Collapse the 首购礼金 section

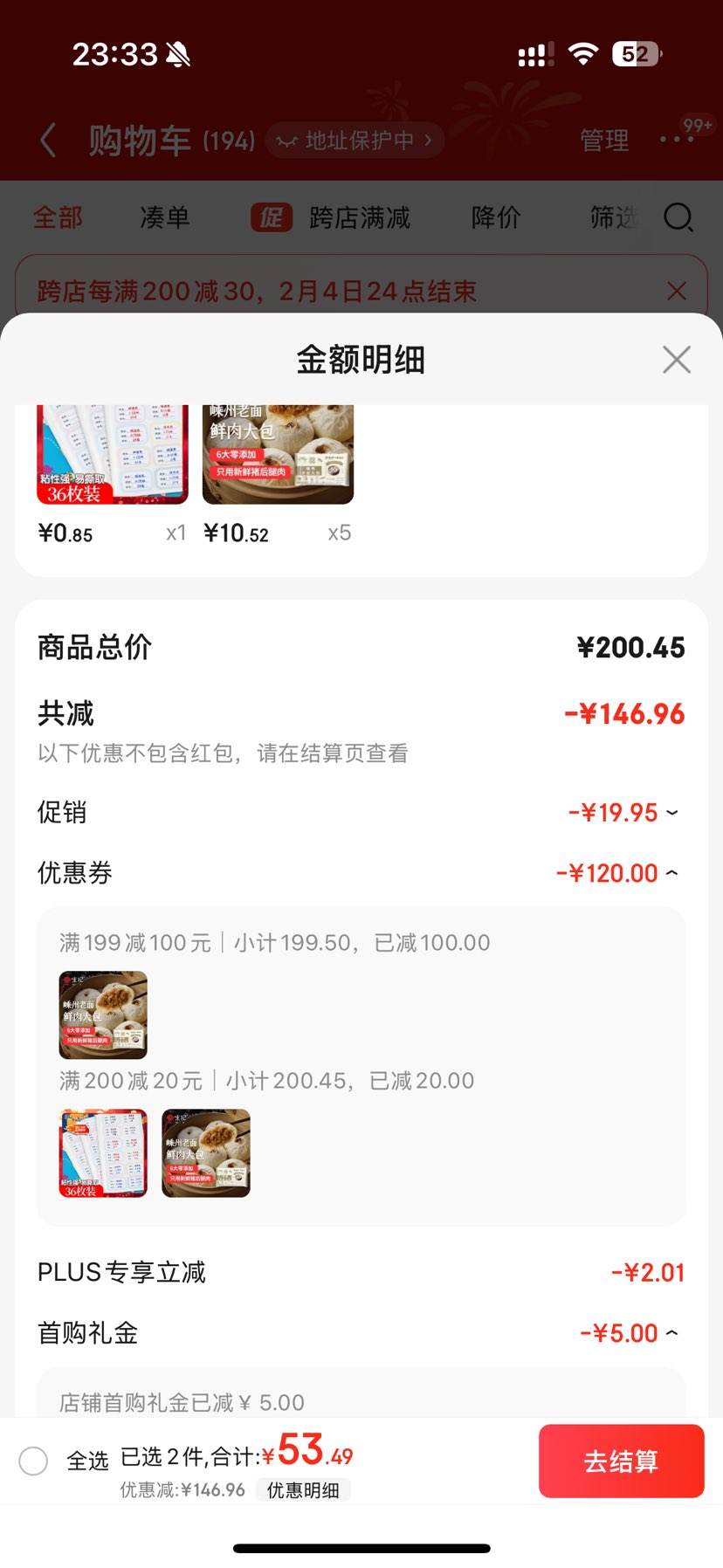[671, 1332]
